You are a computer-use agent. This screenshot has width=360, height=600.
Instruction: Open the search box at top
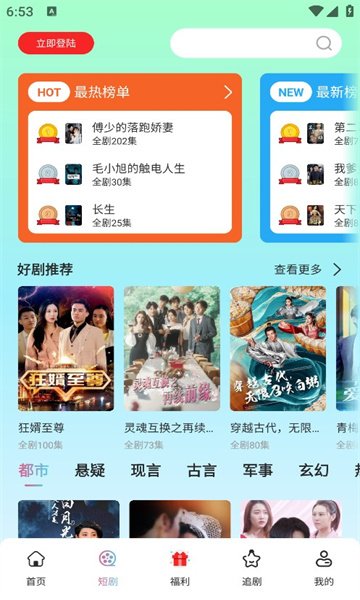point(256,43)
